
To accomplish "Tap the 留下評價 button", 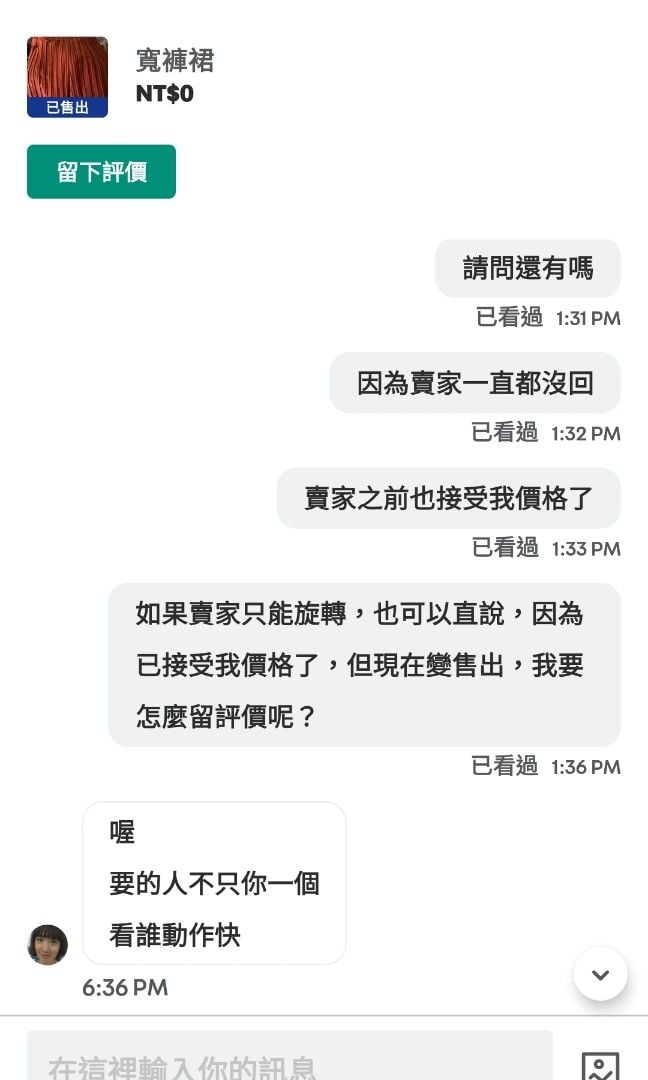I will click(101, 172).
